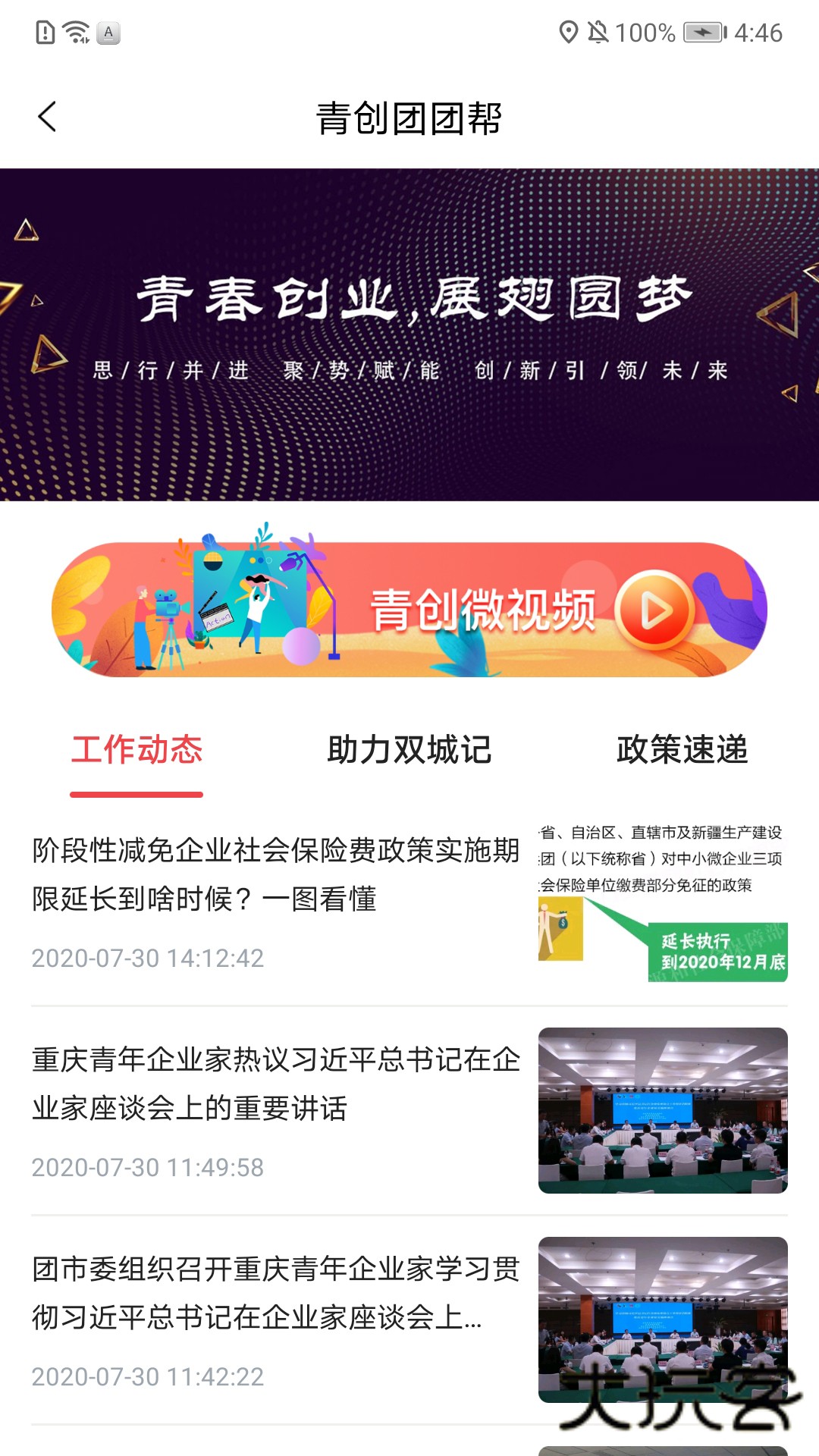Tap the 青创微视频 promotional banner
Viewport: 819px width, 1456px height.
pyautogui.click(x=409, y=611)
